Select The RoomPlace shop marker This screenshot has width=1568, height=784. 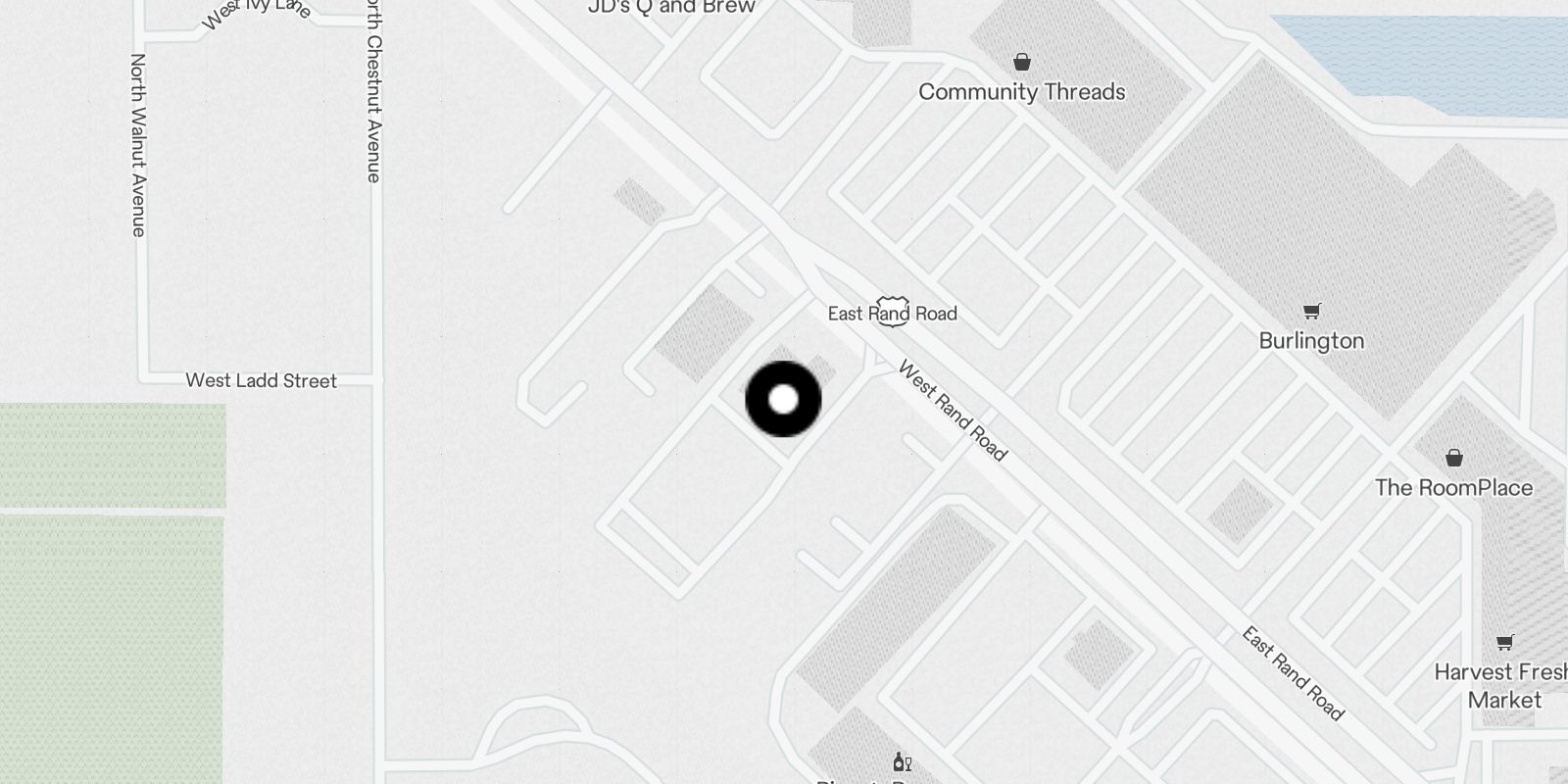(1454, 459)
